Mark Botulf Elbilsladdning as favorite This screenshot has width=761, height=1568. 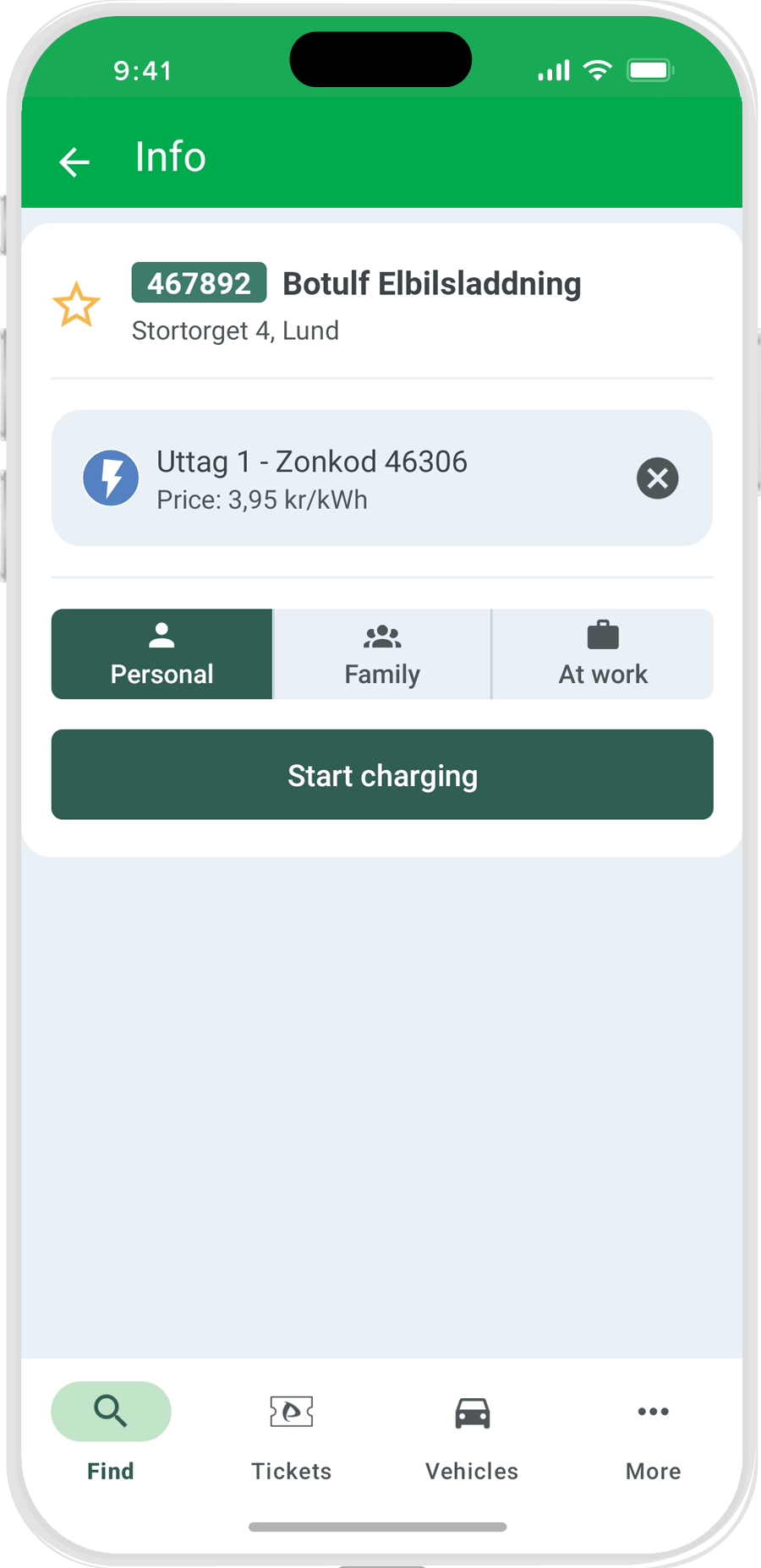click(76, 305)
